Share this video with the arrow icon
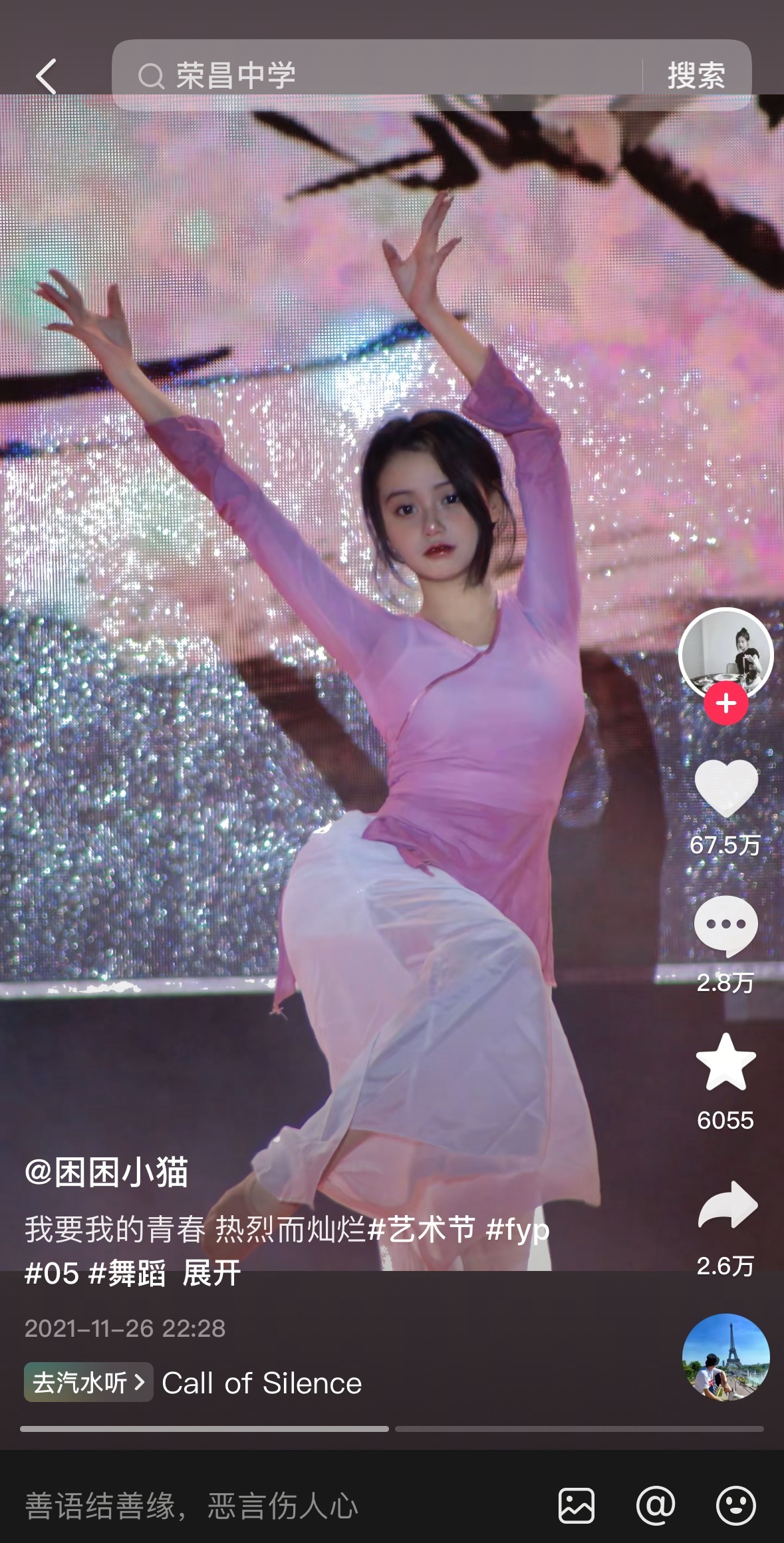The height and width of the screenshot is (1543, 784). 727,1205
